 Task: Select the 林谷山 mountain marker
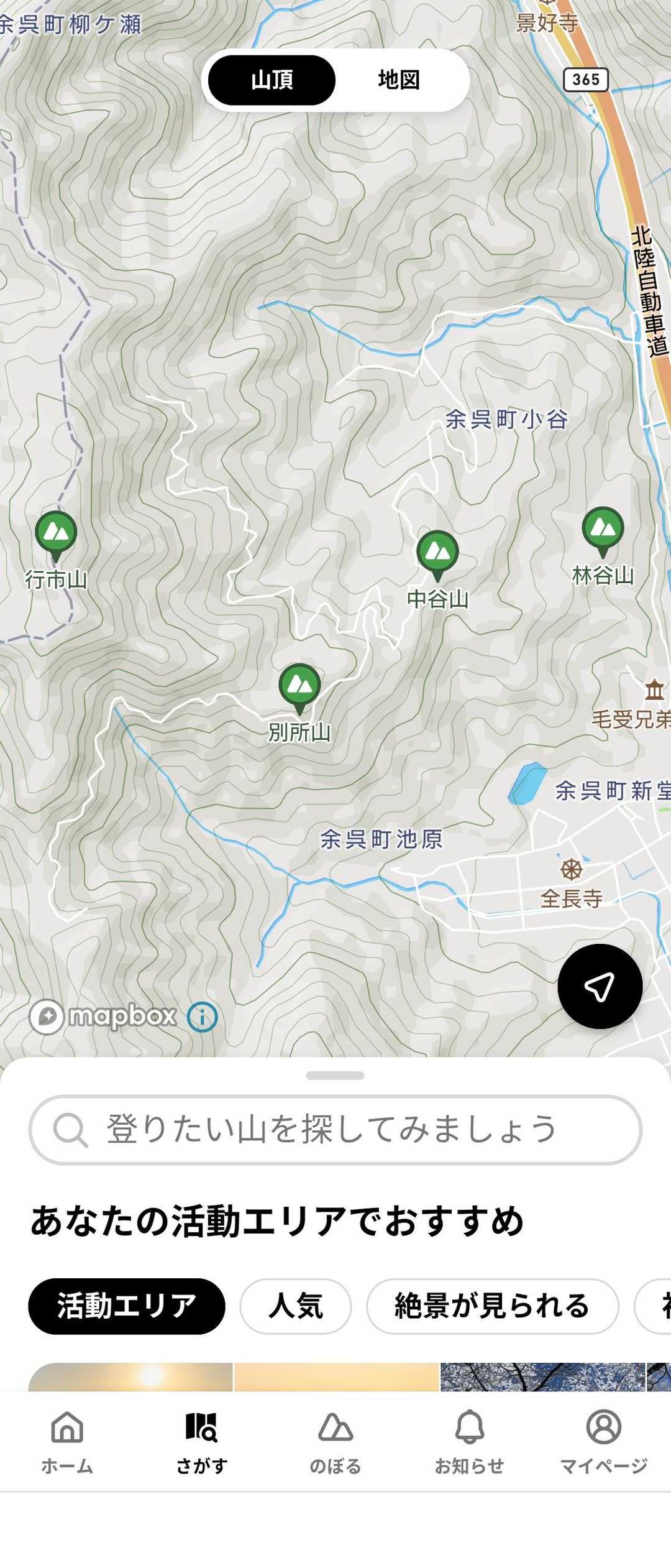[603, 529]
